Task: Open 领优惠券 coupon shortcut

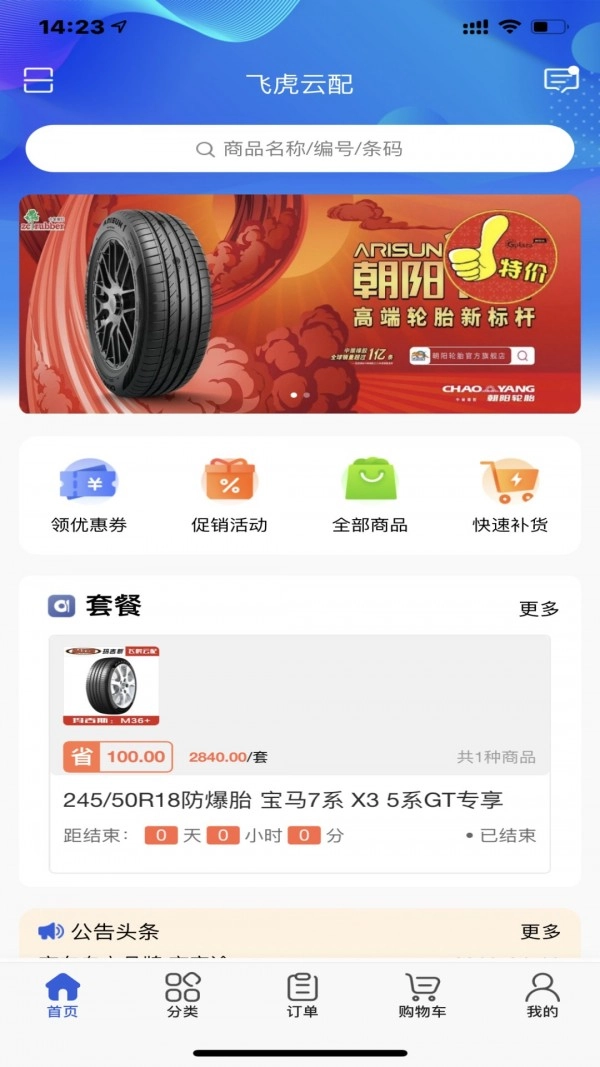Action: pos(89,495)
